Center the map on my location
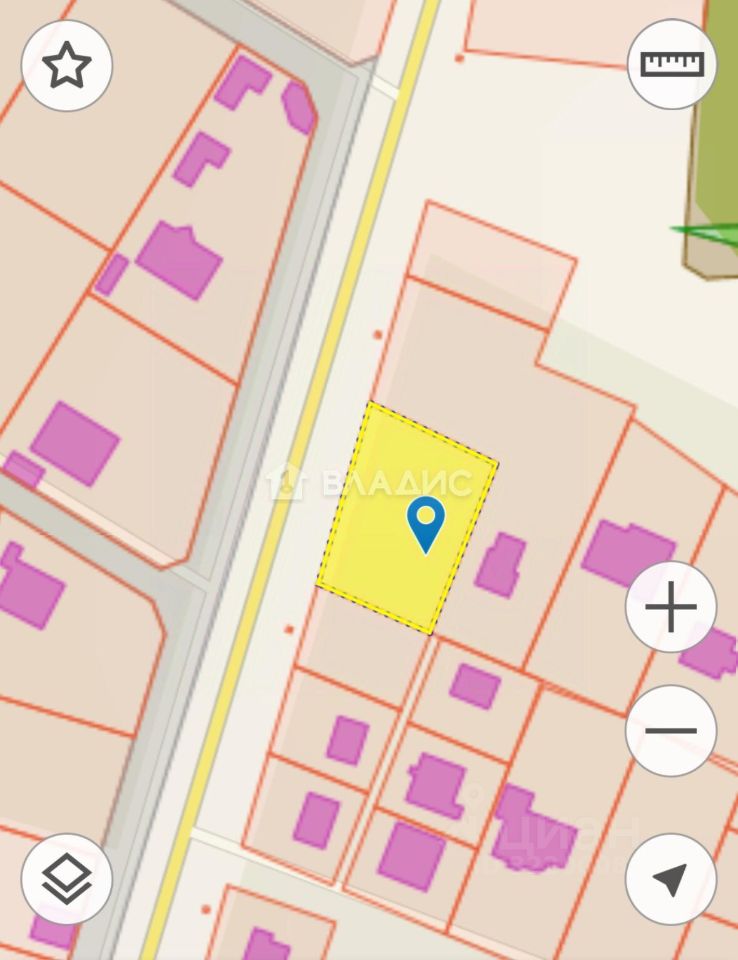Viewport: 738px width, 960px height. (671, 879)
